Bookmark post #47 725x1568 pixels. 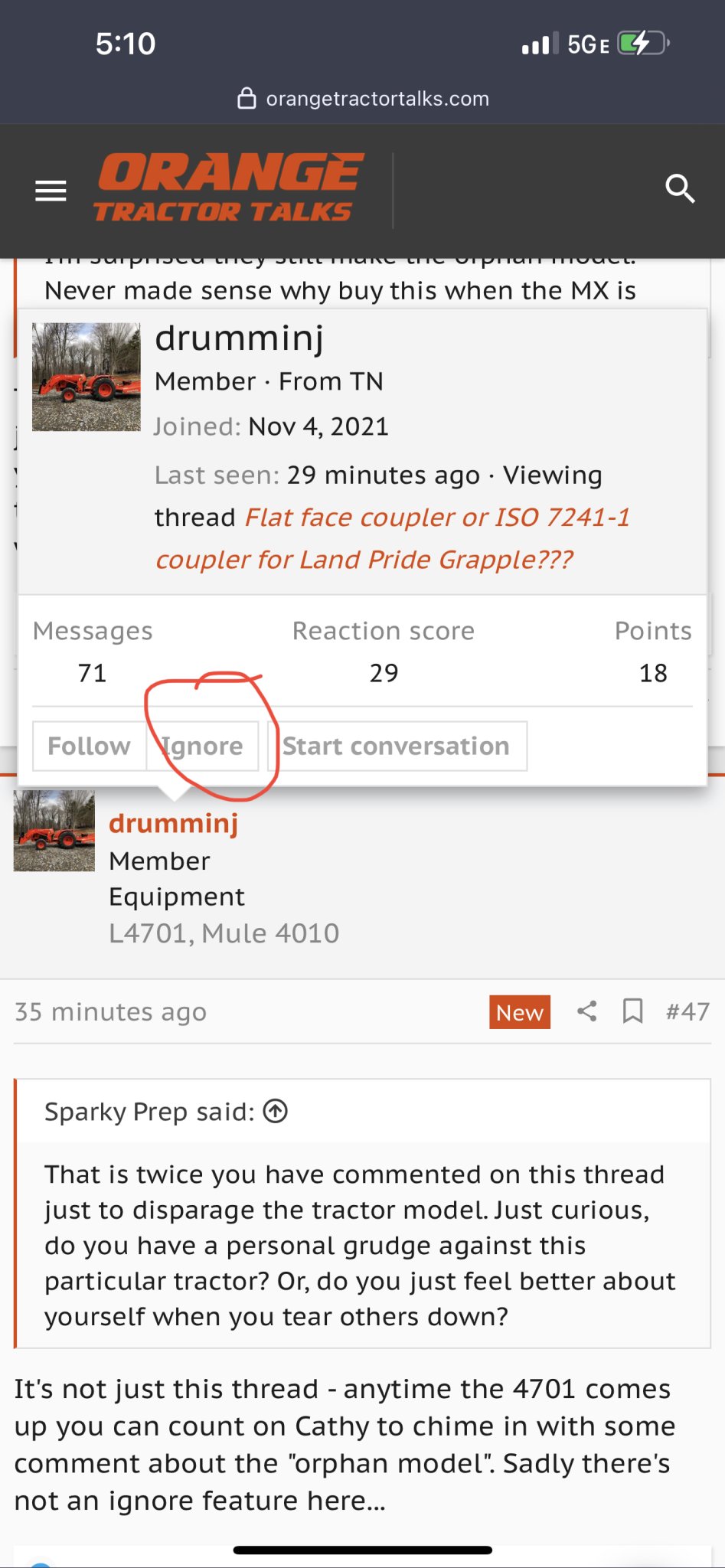632,1011
